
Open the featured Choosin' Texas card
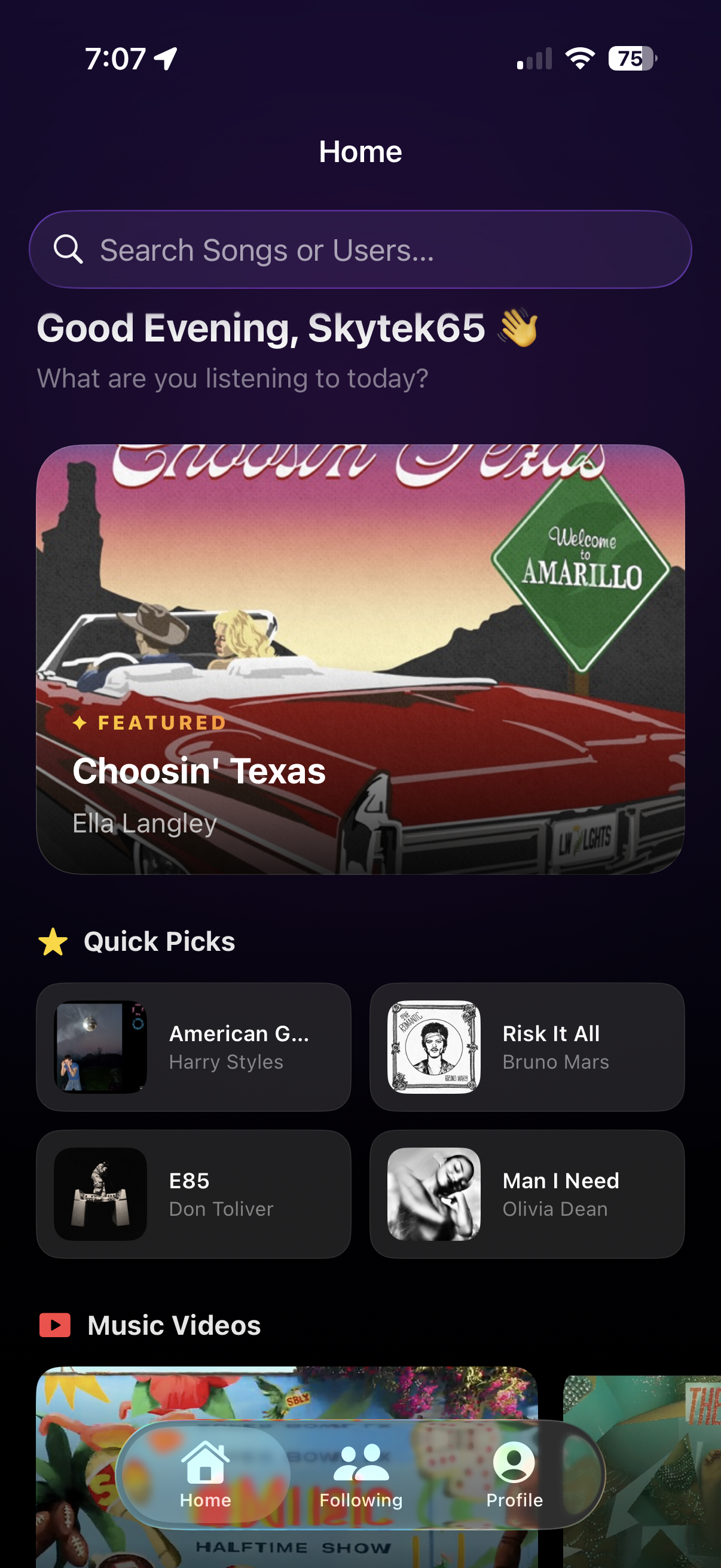point(360,659)
